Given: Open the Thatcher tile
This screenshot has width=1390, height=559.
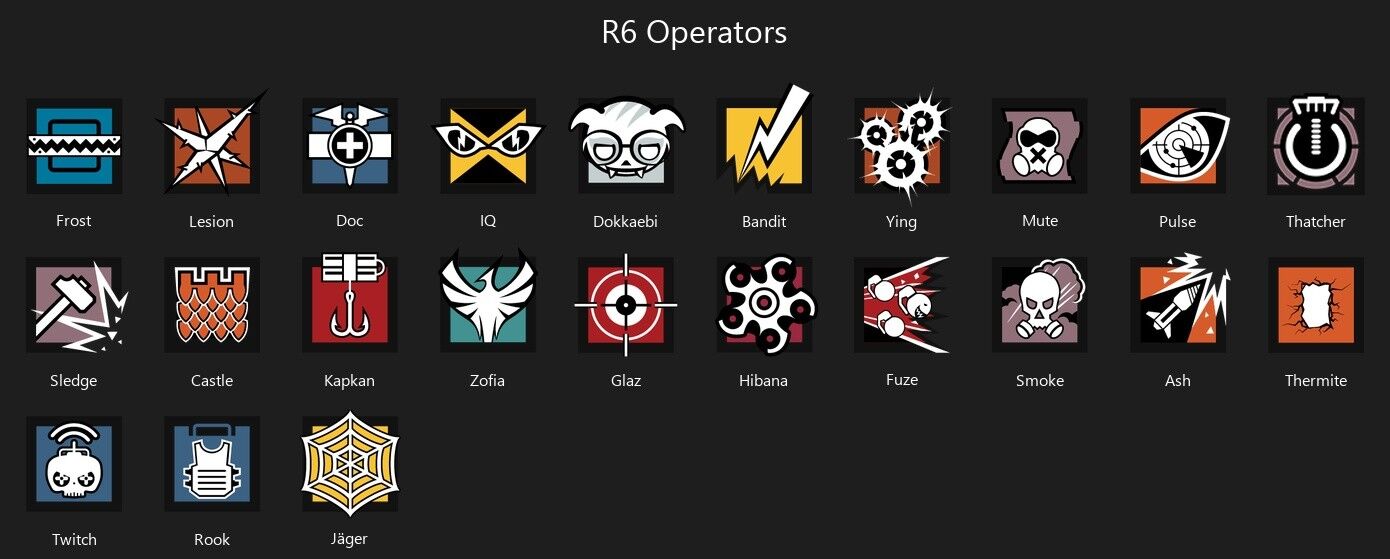Looking at the screenshot, I should pyautogui.click(x=1316, y=147).
